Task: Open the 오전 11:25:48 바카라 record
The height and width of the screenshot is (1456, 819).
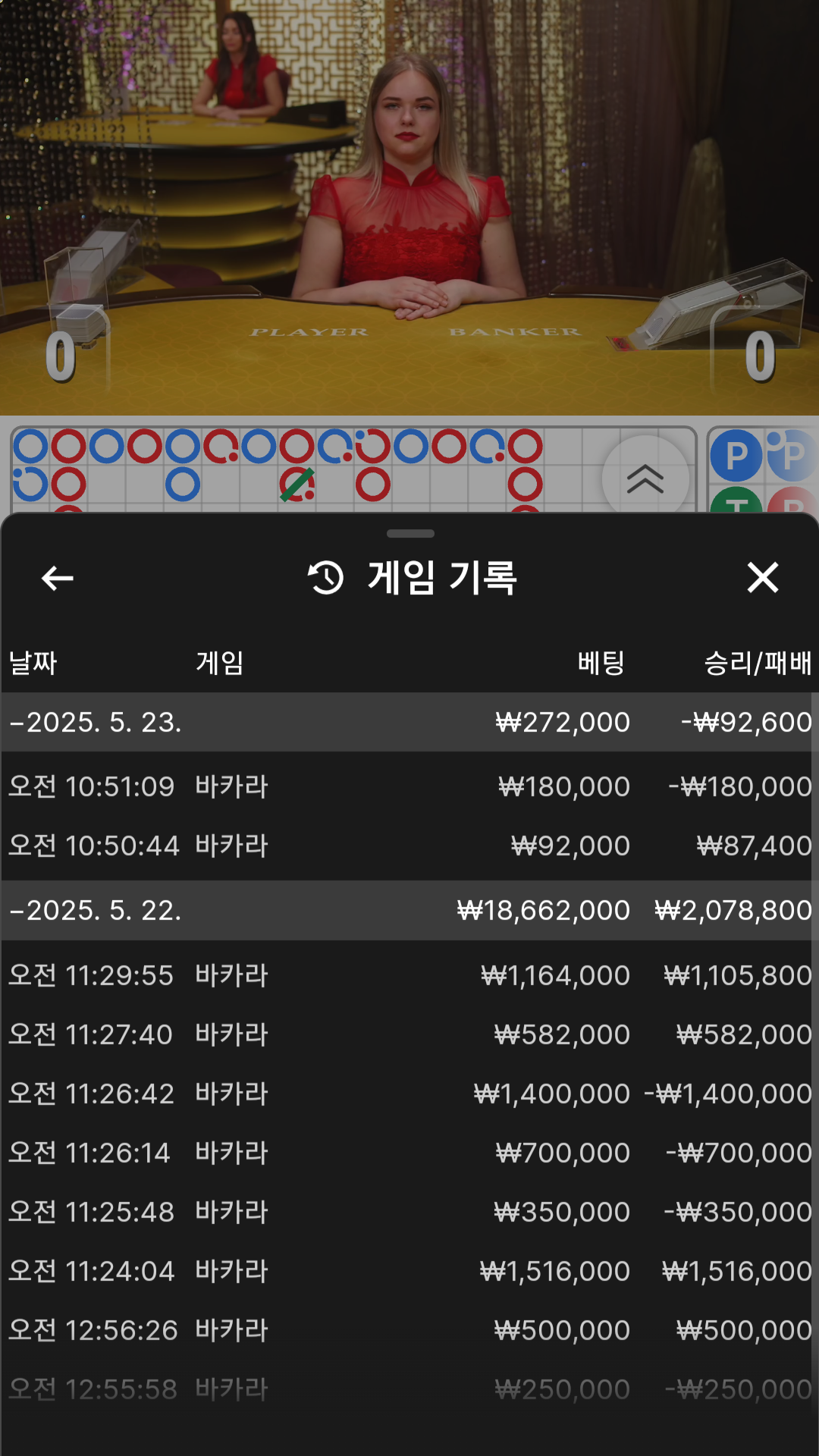Action: [x=409, y=1212]
